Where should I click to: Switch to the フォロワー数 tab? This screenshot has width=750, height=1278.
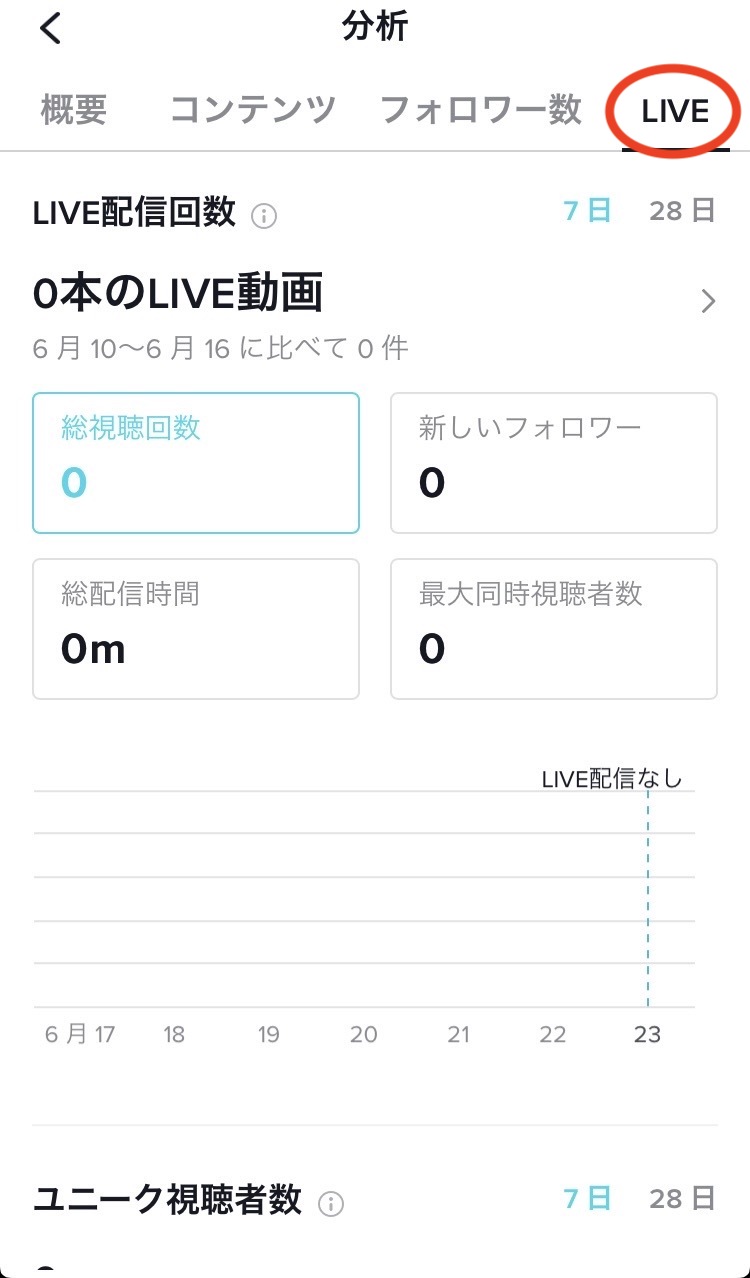481,111
